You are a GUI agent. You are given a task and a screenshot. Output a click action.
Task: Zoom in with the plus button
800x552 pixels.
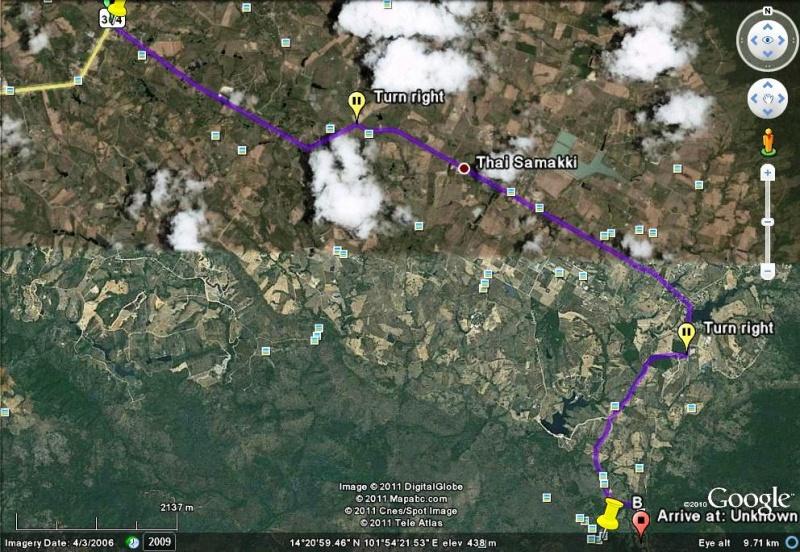(x=768, y=173)
